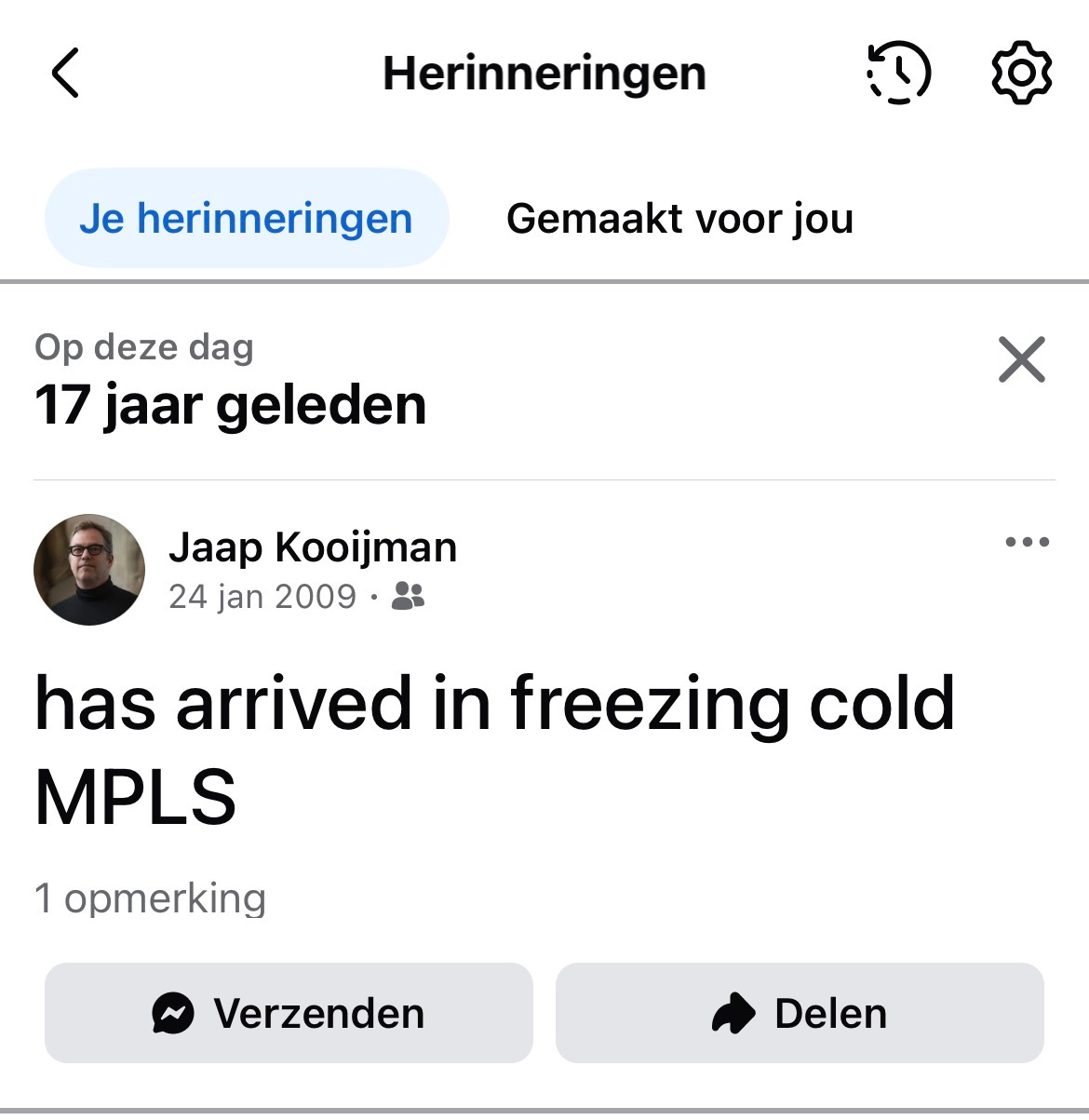This screenshot has height=1120, width=1089.
Task: Open memories settings gear
Action: (1021, 73)
